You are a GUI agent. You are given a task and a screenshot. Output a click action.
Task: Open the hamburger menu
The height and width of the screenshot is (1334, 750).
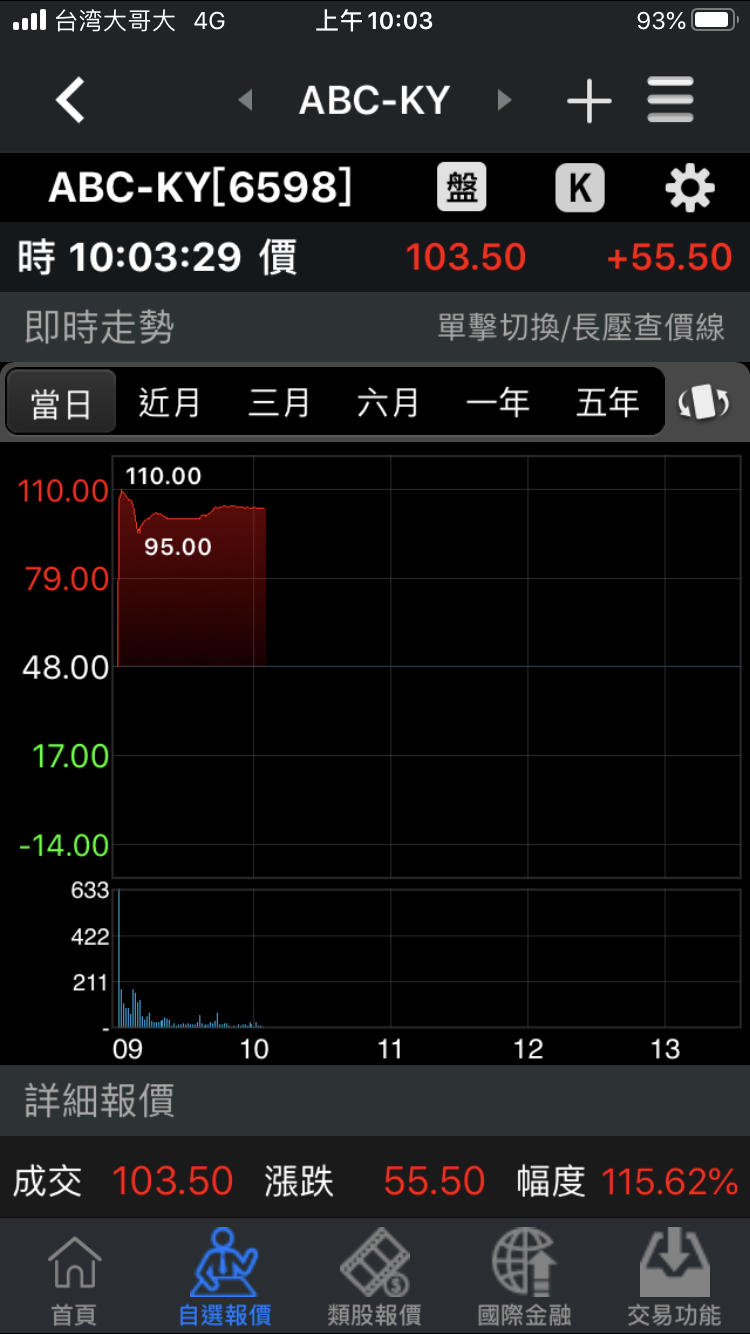coord(670,100)
